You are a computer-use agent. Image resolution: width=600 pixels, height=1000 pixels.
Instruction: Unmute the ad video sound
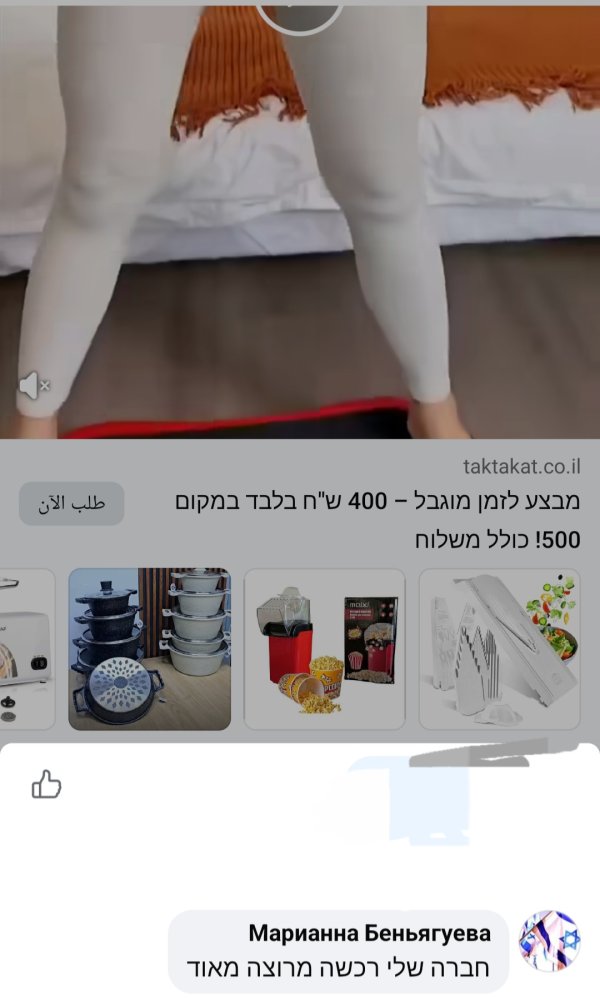[34, 385]
